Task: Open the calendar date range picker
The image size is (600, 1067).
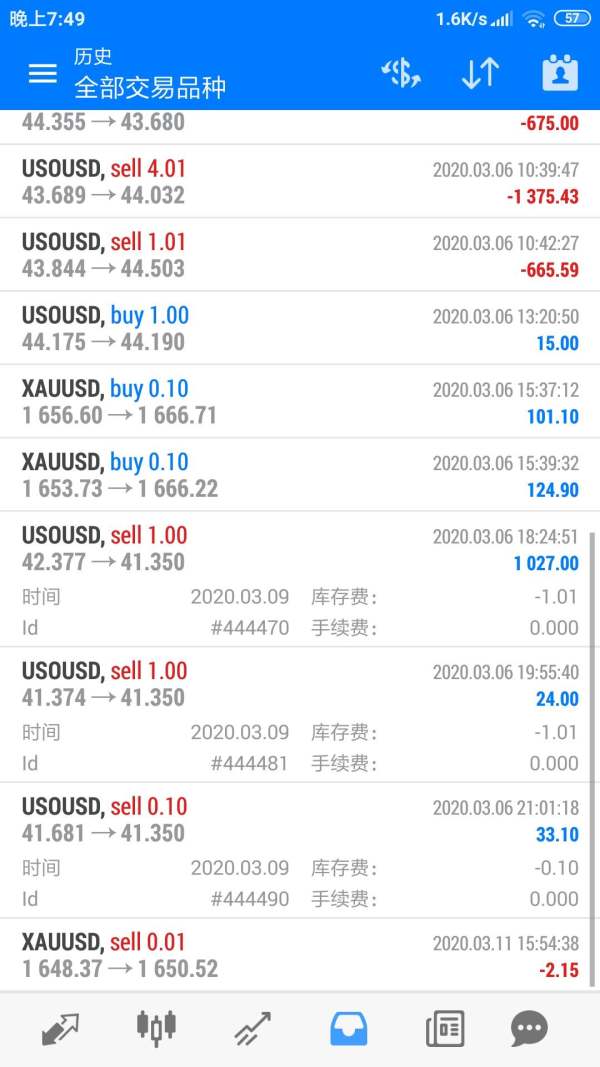Action: 560,73
